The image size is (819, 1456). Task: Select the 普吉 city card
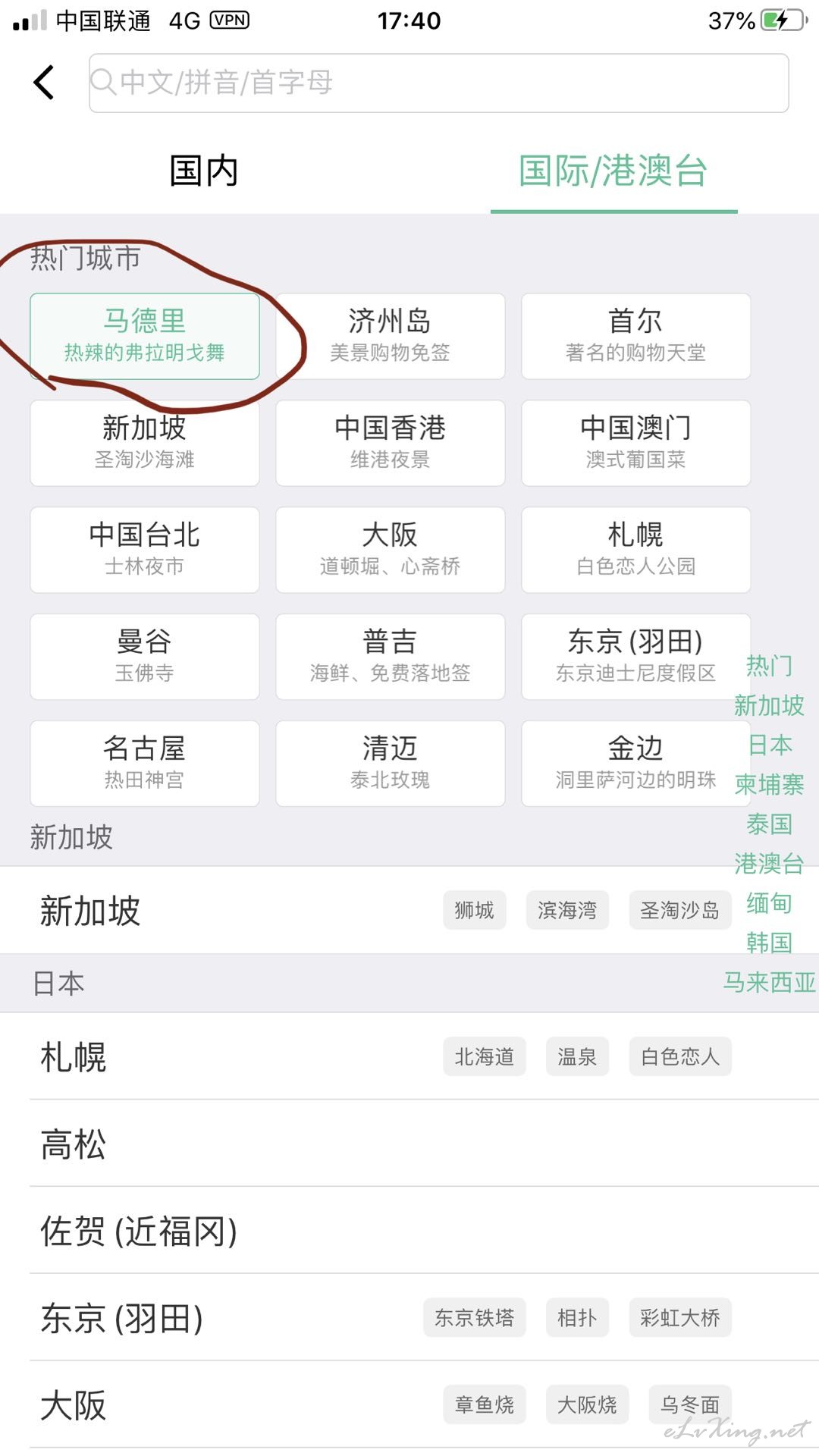point(391,657)
